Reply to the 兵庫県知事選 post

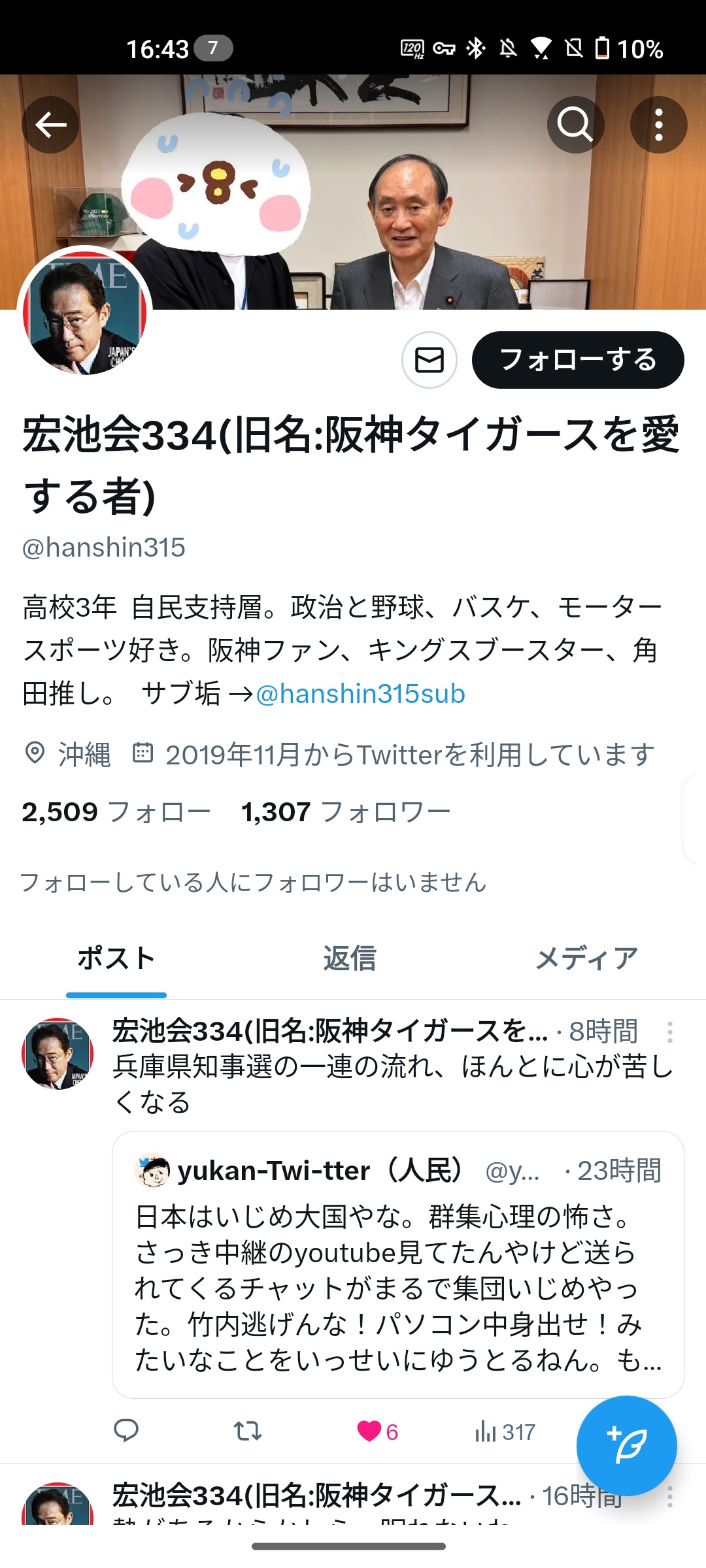(126, 1431)
